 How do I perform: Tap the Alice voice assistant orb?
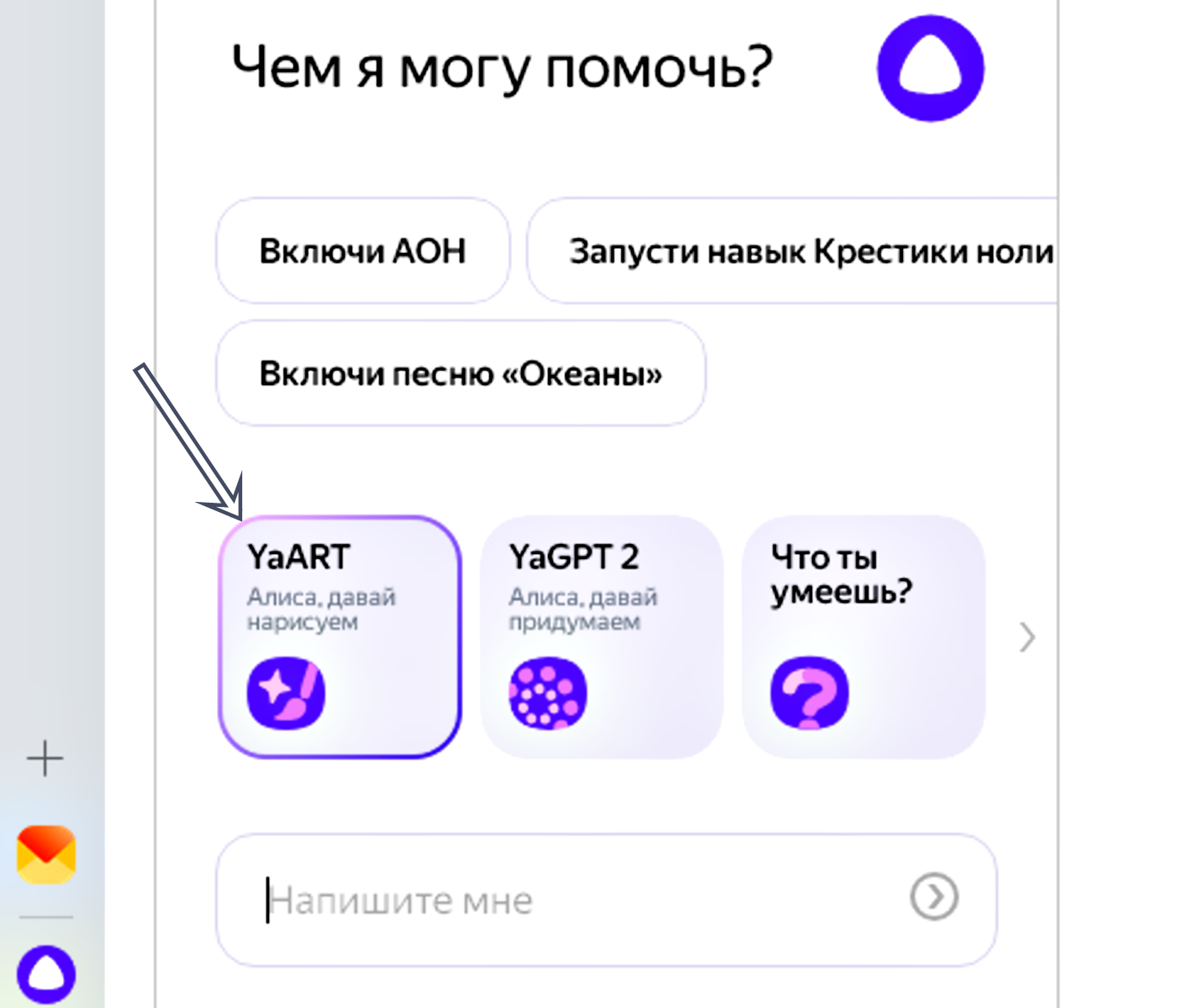click(x=930, y=69)
